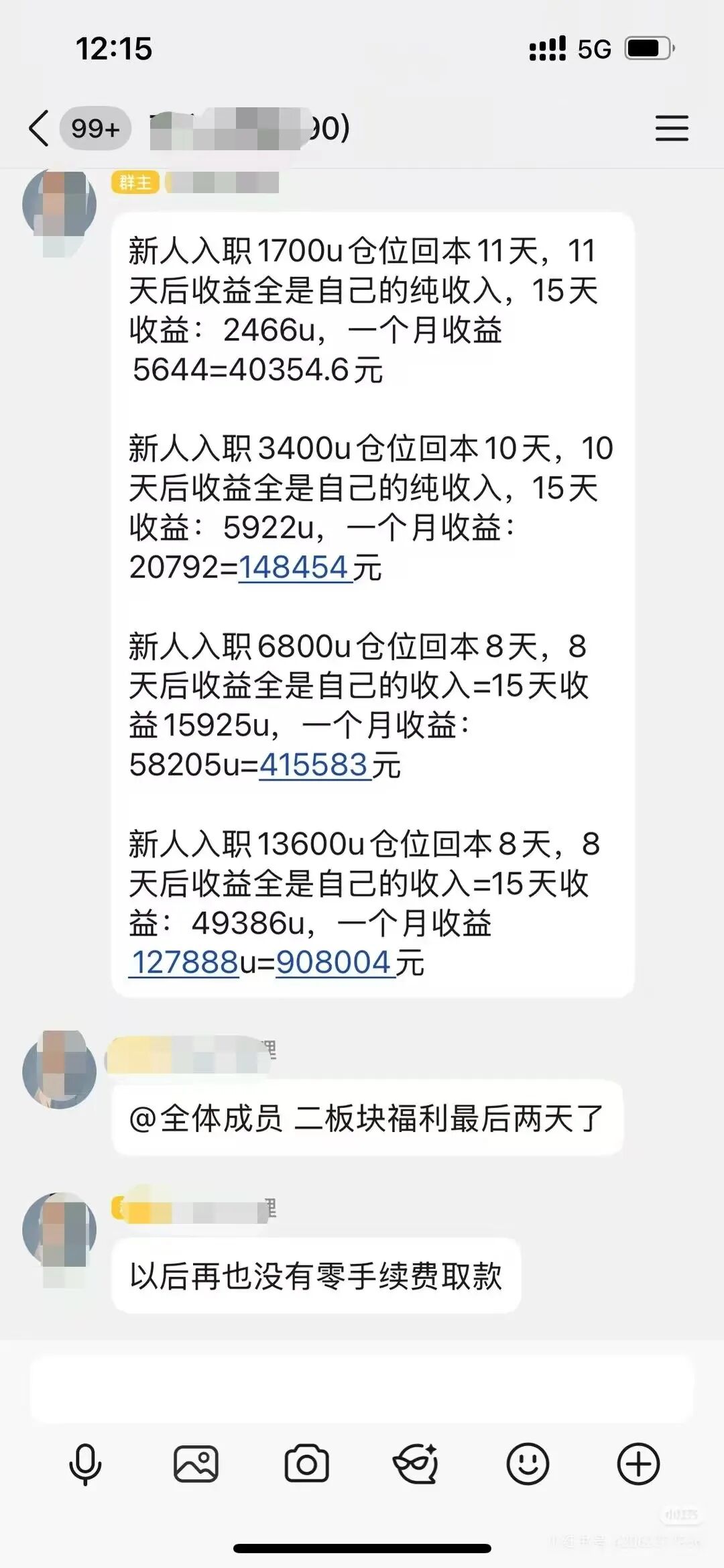Tap the 99+ unread messages badge
Viewport: 724px width, 1568px height.
point(94,127)
